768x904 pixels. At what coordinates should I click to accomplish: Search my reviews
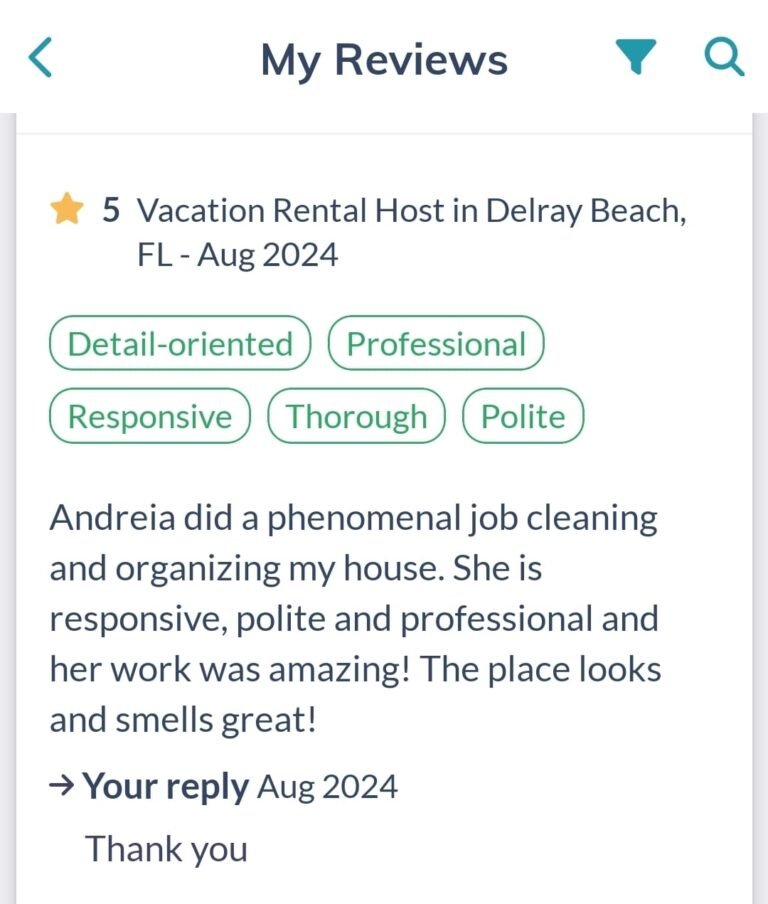click(x=724, y=58)
